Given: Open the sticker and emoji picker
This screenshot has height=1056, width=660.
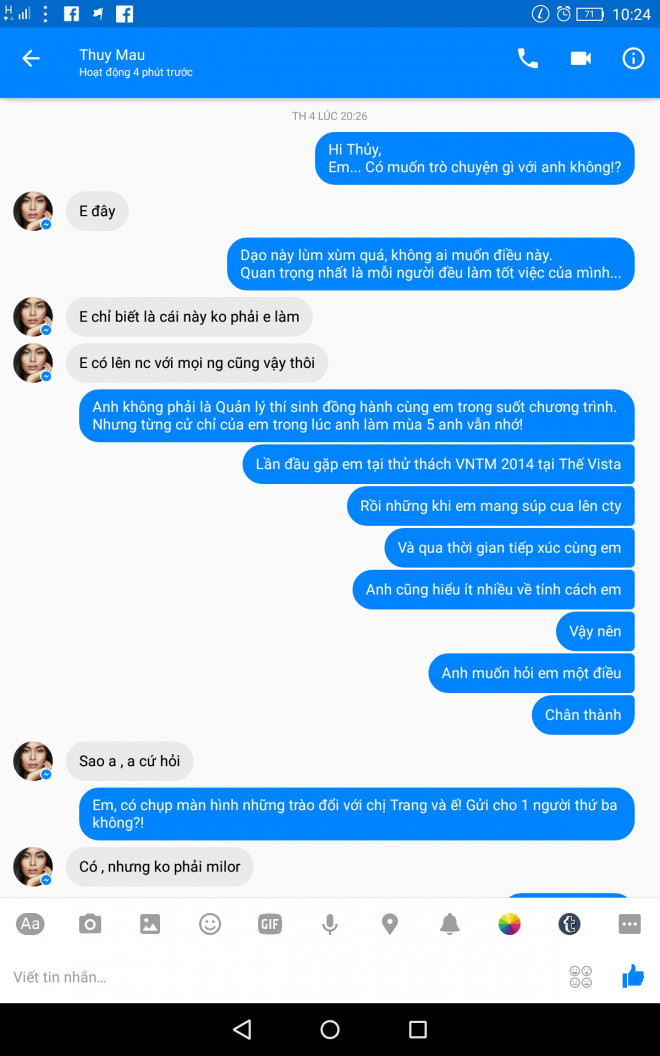Looking at the screenshot, I should tap(210, 924).
